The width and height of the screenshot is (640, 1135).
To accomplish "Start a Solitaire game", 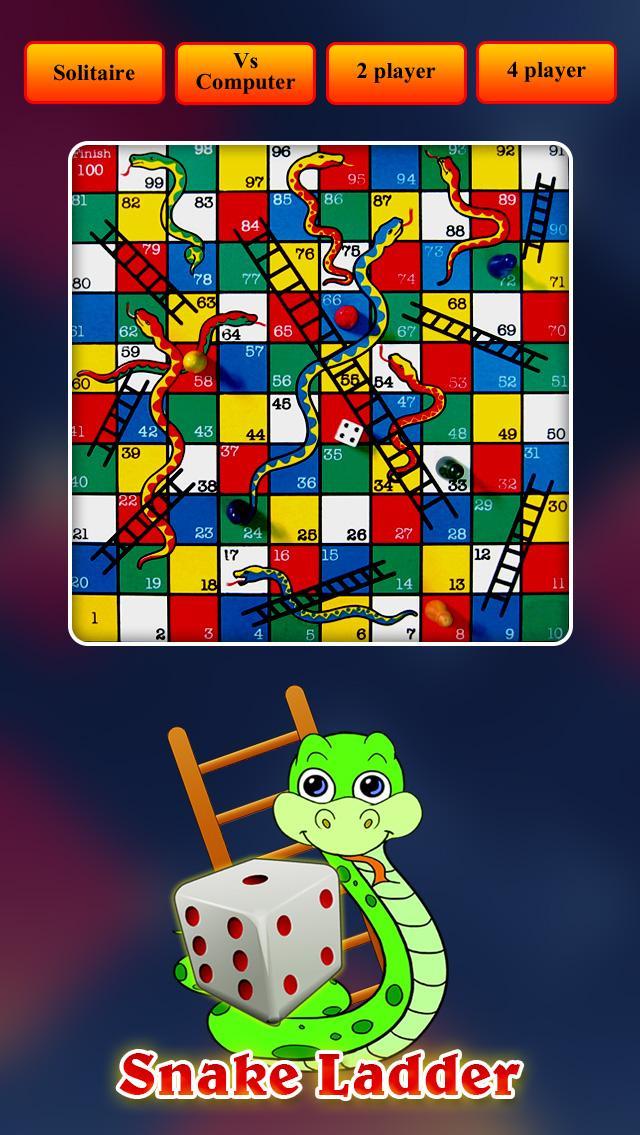I will [x=94, y=72].
